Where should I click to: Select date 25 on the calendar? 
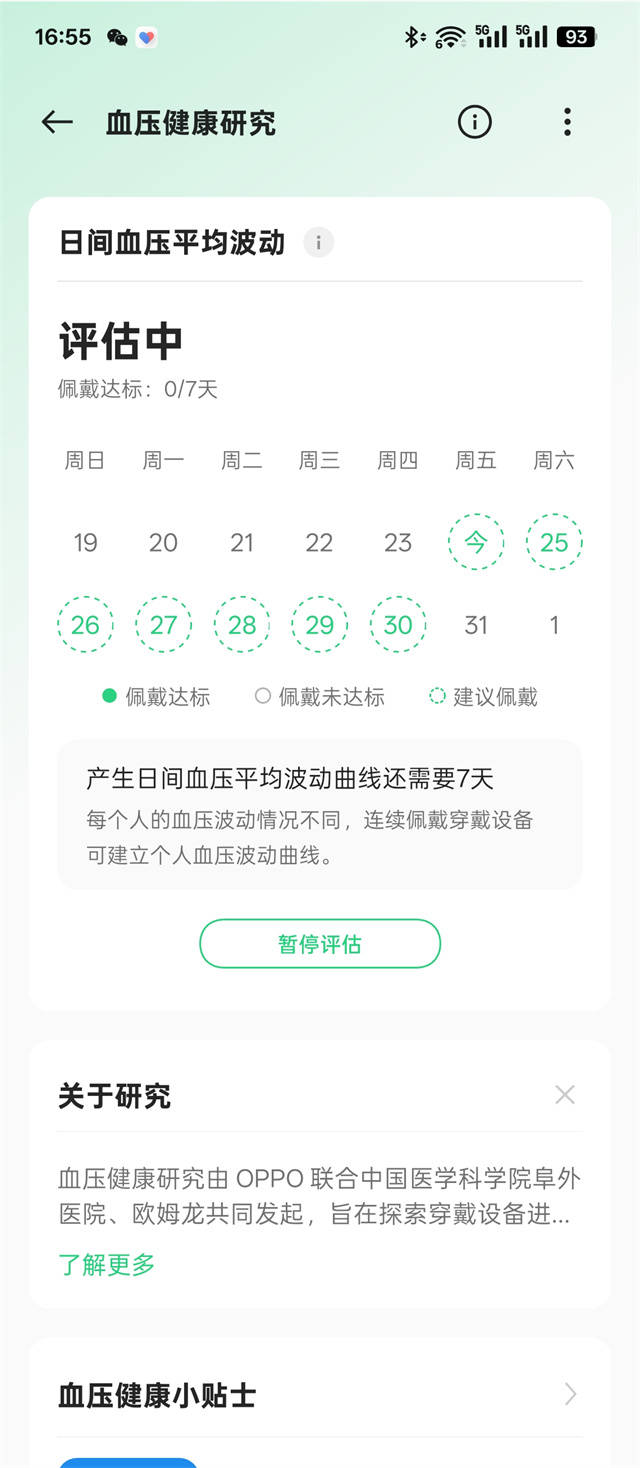point(554,542)
